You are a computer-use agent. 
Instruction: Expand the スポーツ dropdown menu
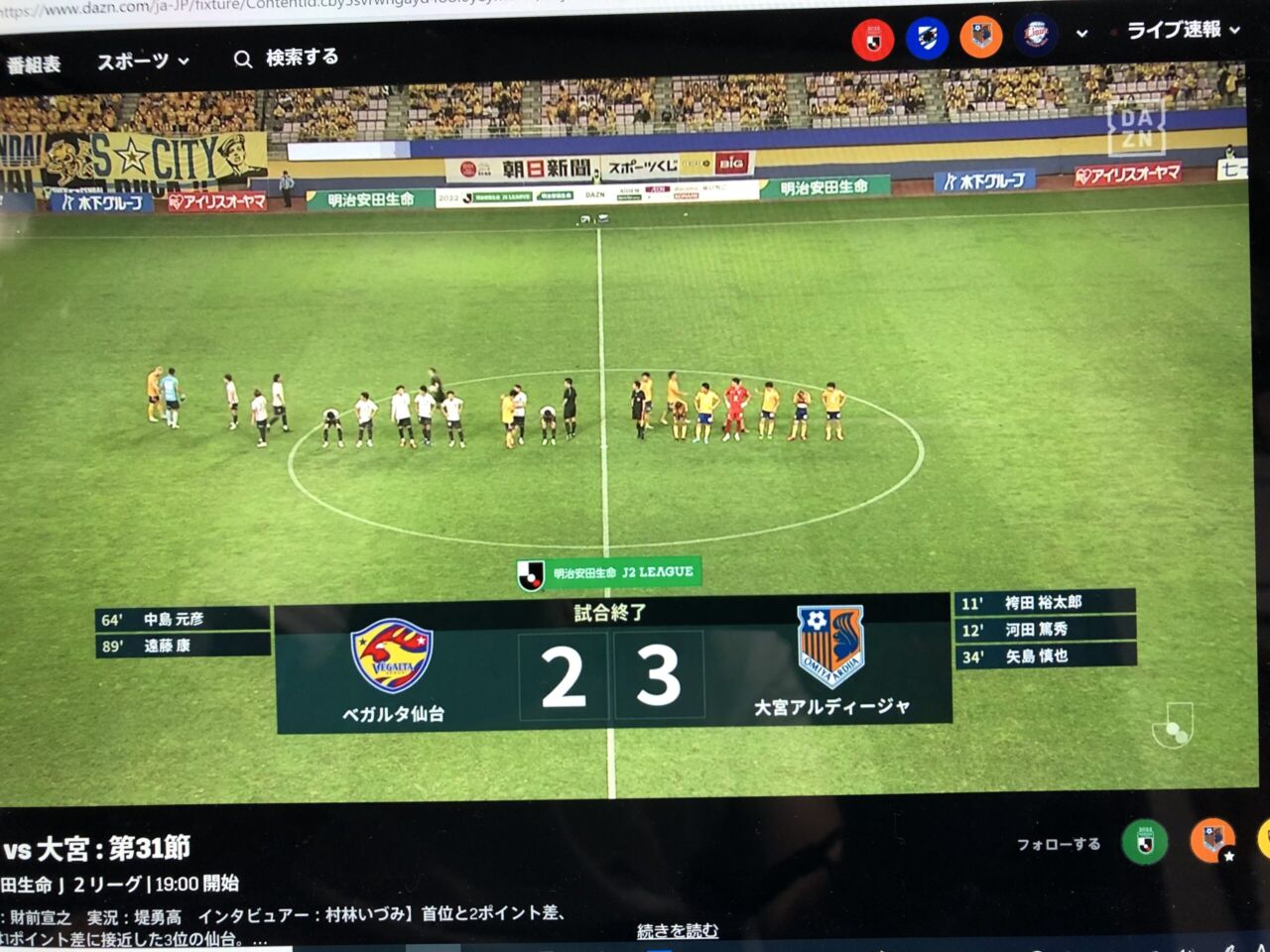[142, 61]
